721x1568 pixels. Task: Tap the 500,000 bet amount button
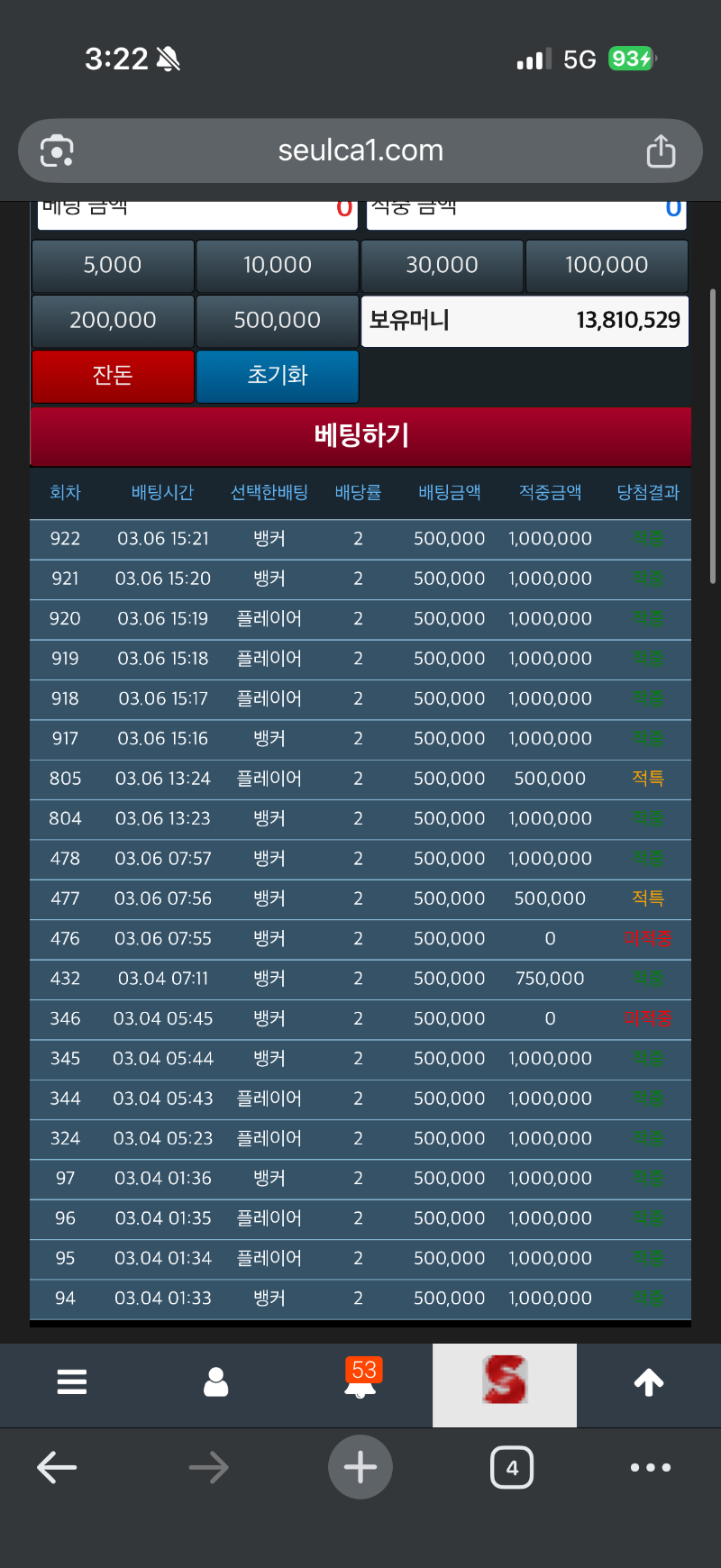point(278,320)
